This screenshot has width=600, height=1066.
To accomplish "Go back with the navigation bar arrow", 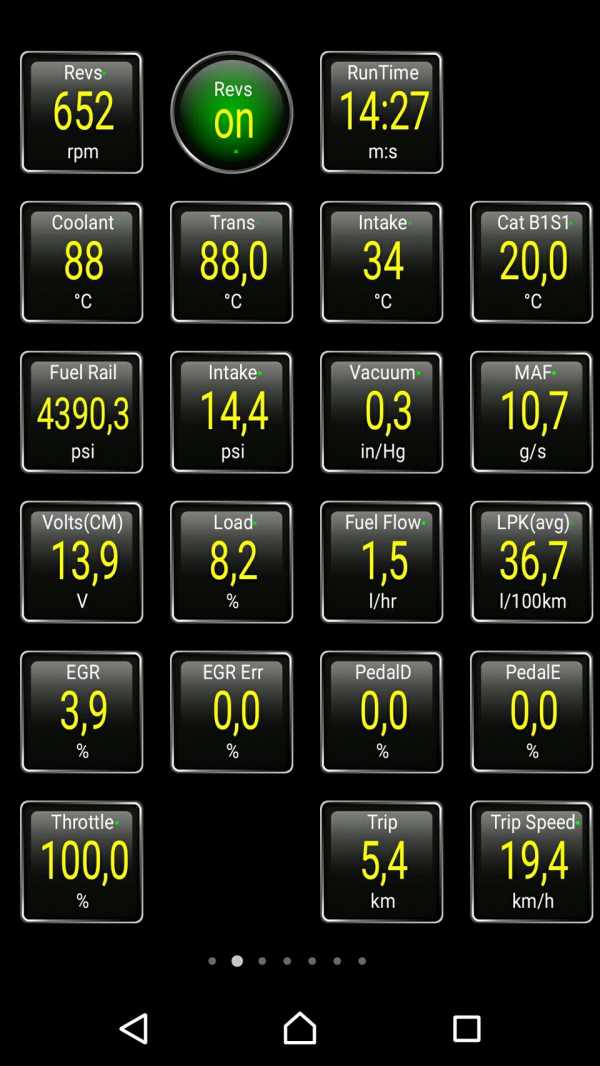I will pyautogui.click(x=134, y=1028).
